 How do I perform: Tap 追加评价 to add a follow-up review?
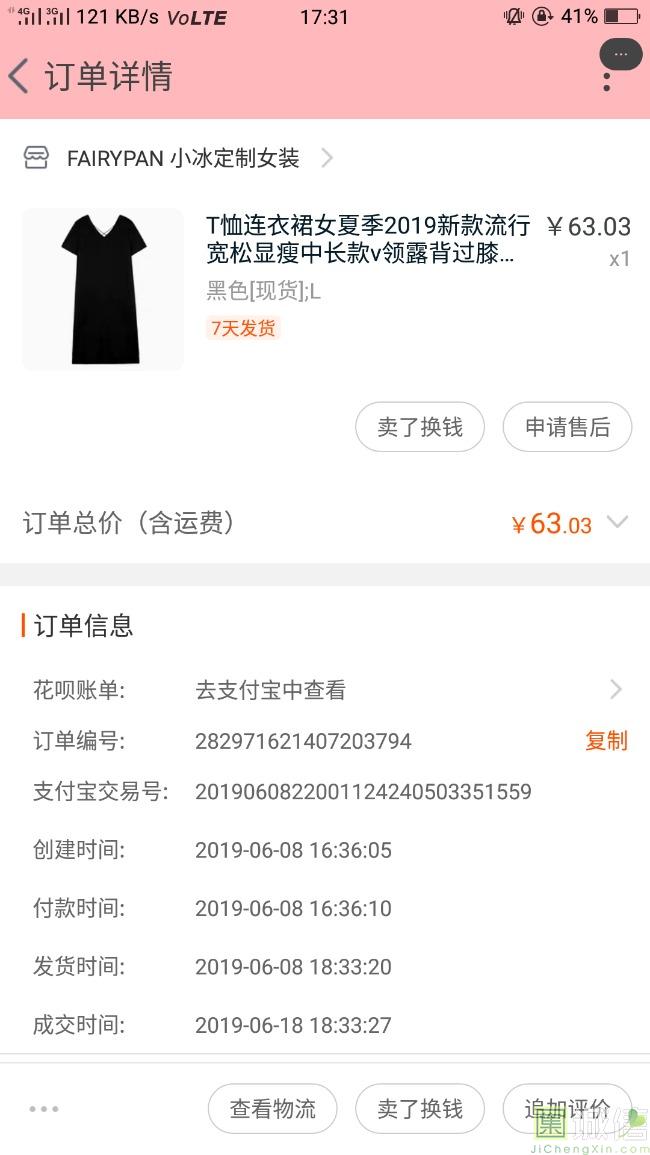pos(567,1108)
